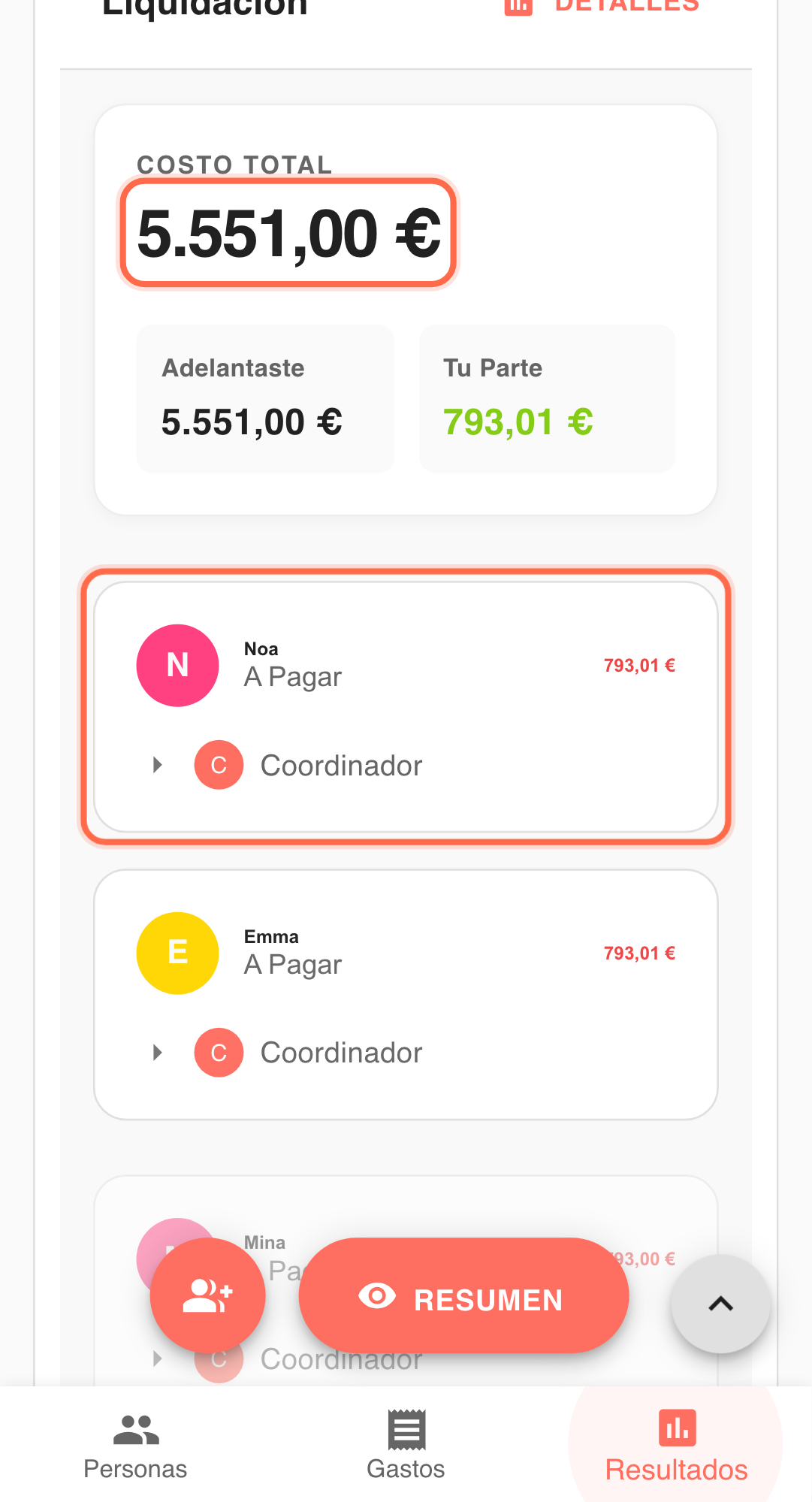Add a new person
The image size is (812, 1502).
[208, 1295]
